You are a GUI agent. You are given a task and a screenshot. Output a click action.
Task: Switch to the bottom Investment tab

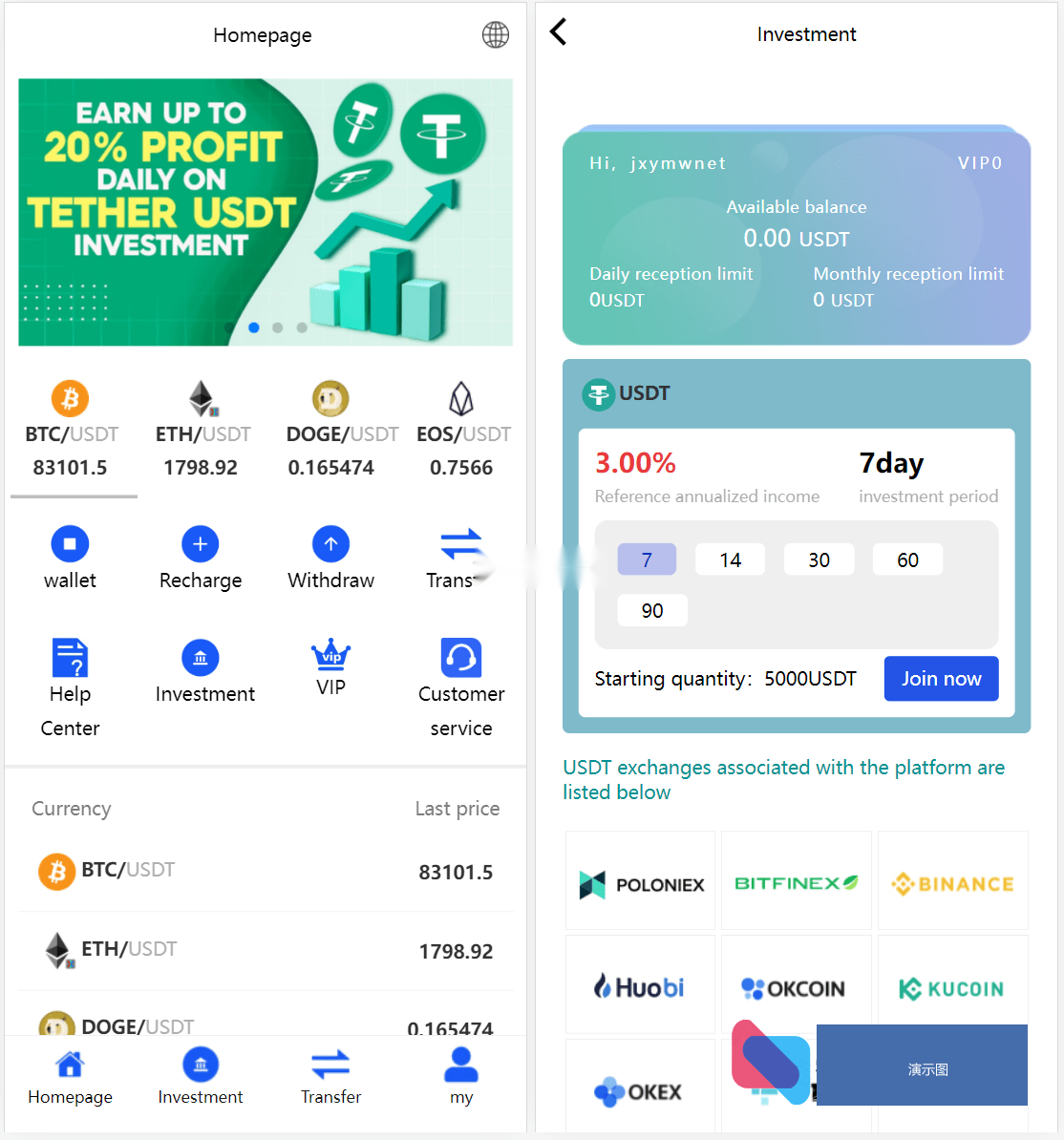200,1077
